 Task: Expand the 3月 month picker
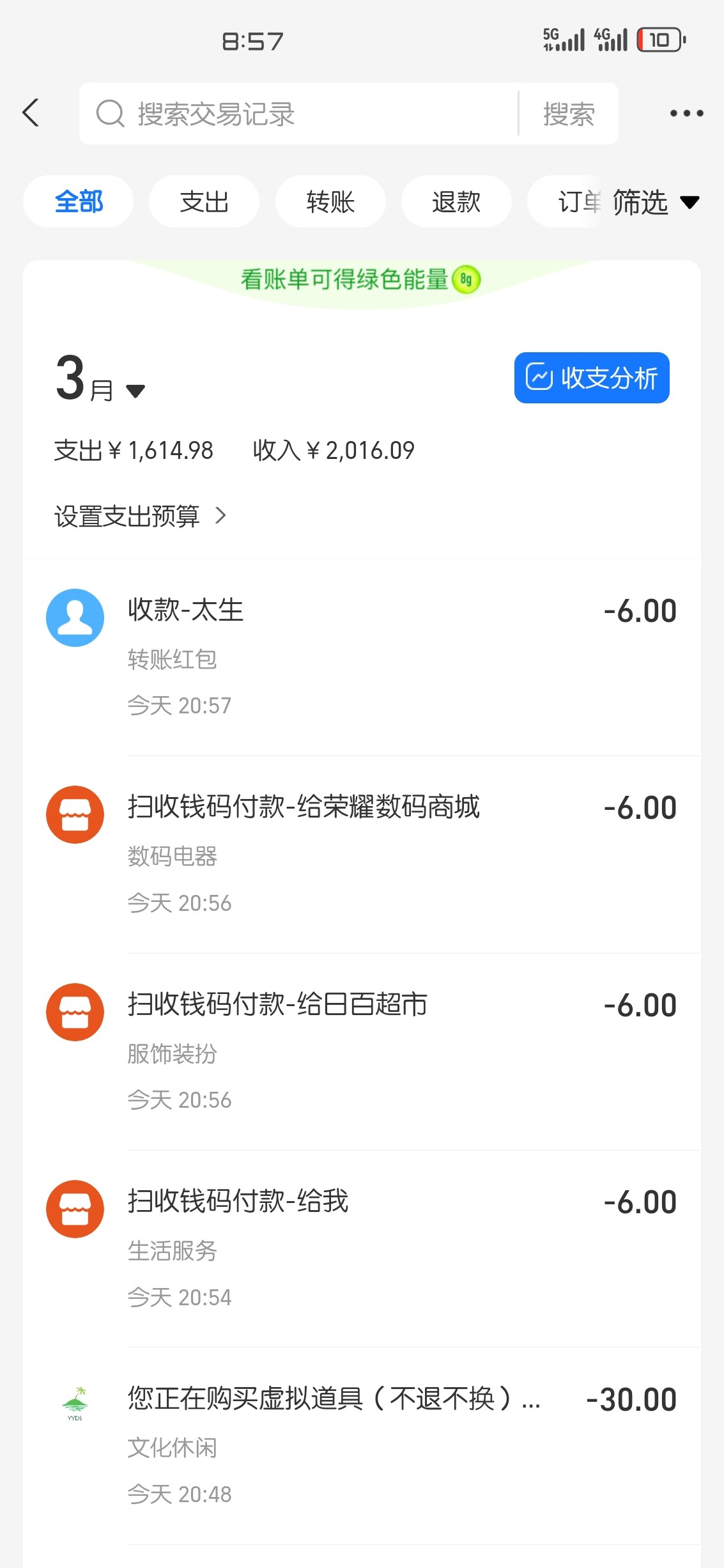[100, 380]
